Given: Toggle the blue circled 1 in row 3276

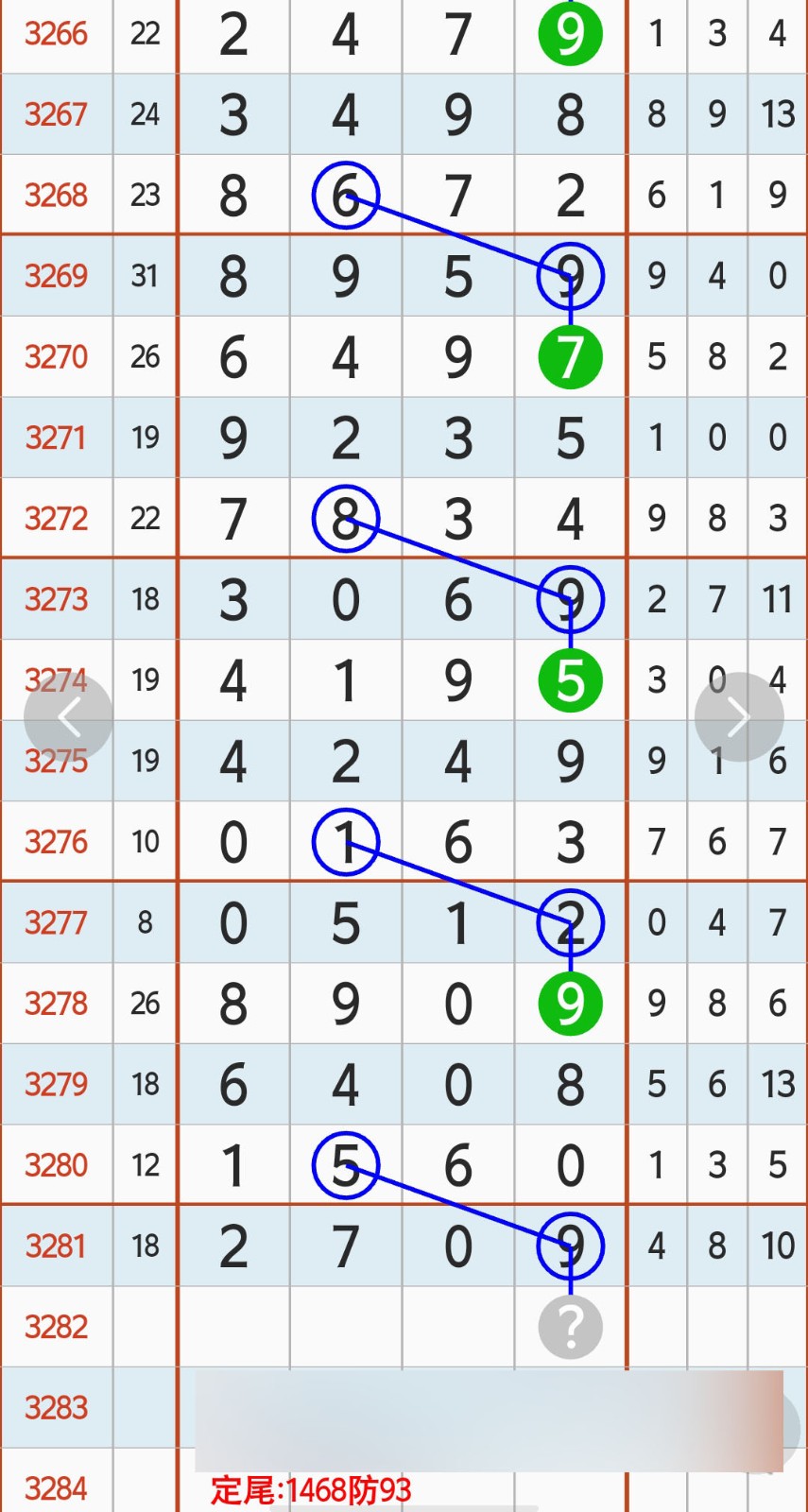Looking at the screenshot, I should pos(345,841).
